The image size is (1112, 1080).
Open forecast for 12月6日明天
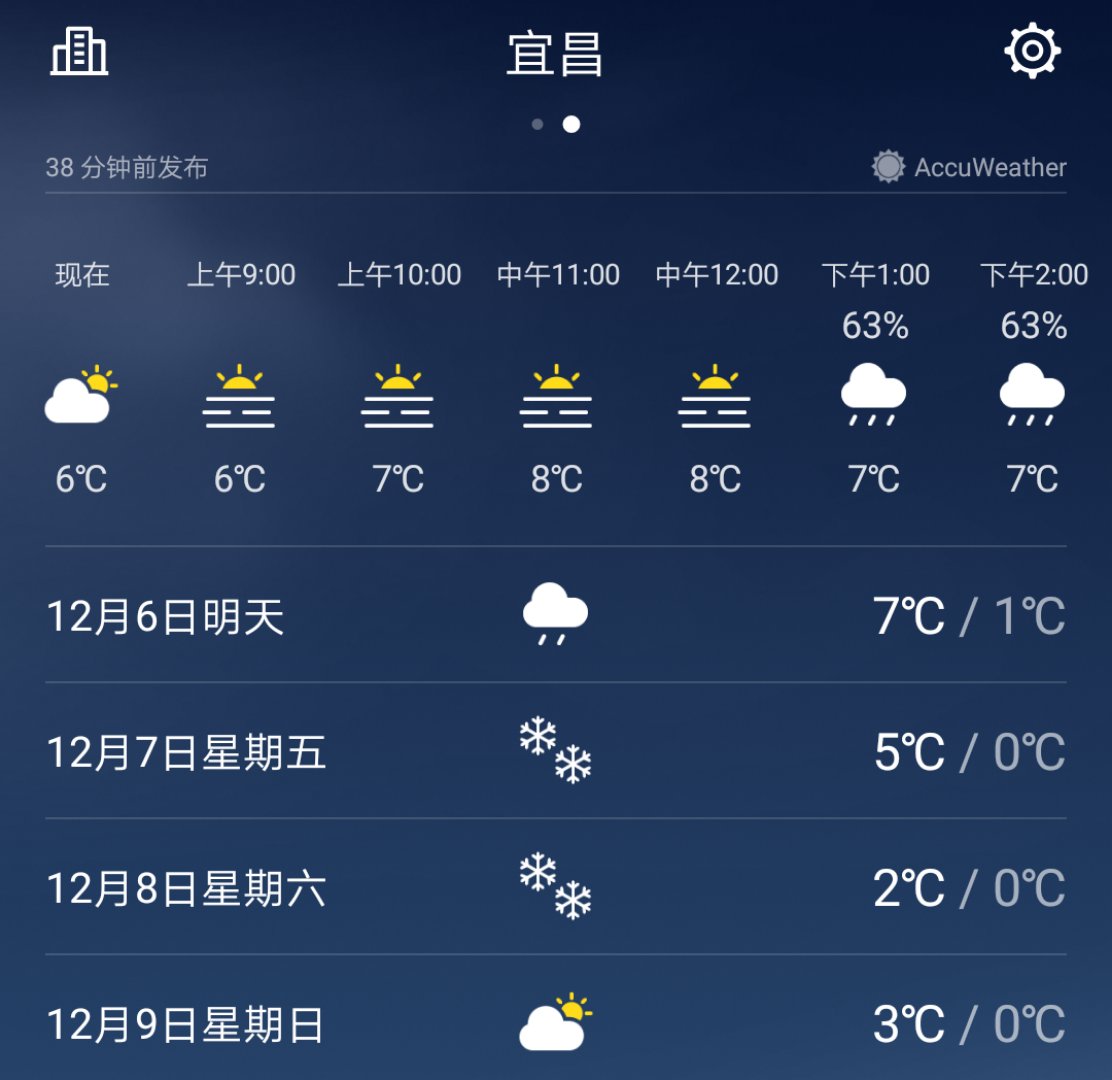(x=555, y=615)
